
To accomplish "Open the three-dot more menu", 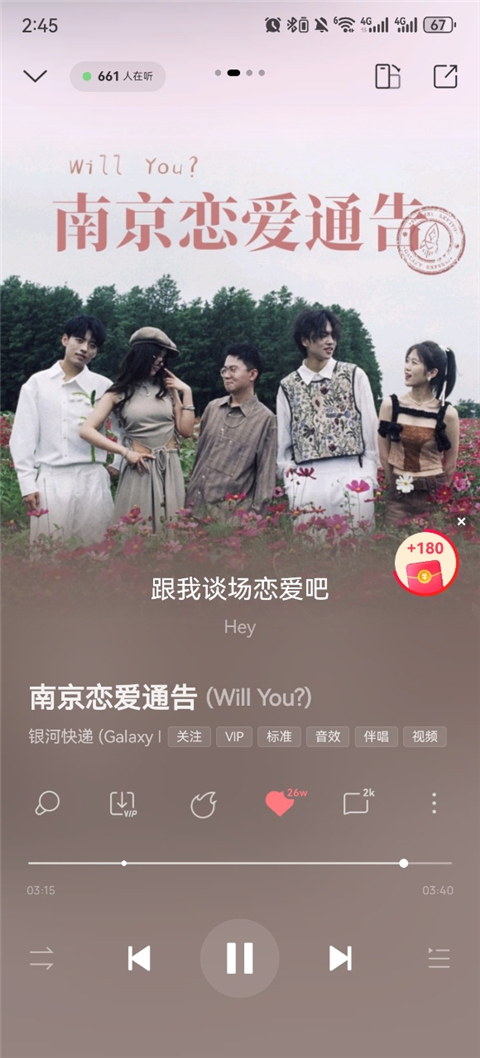I will click(x=434, y=803).
